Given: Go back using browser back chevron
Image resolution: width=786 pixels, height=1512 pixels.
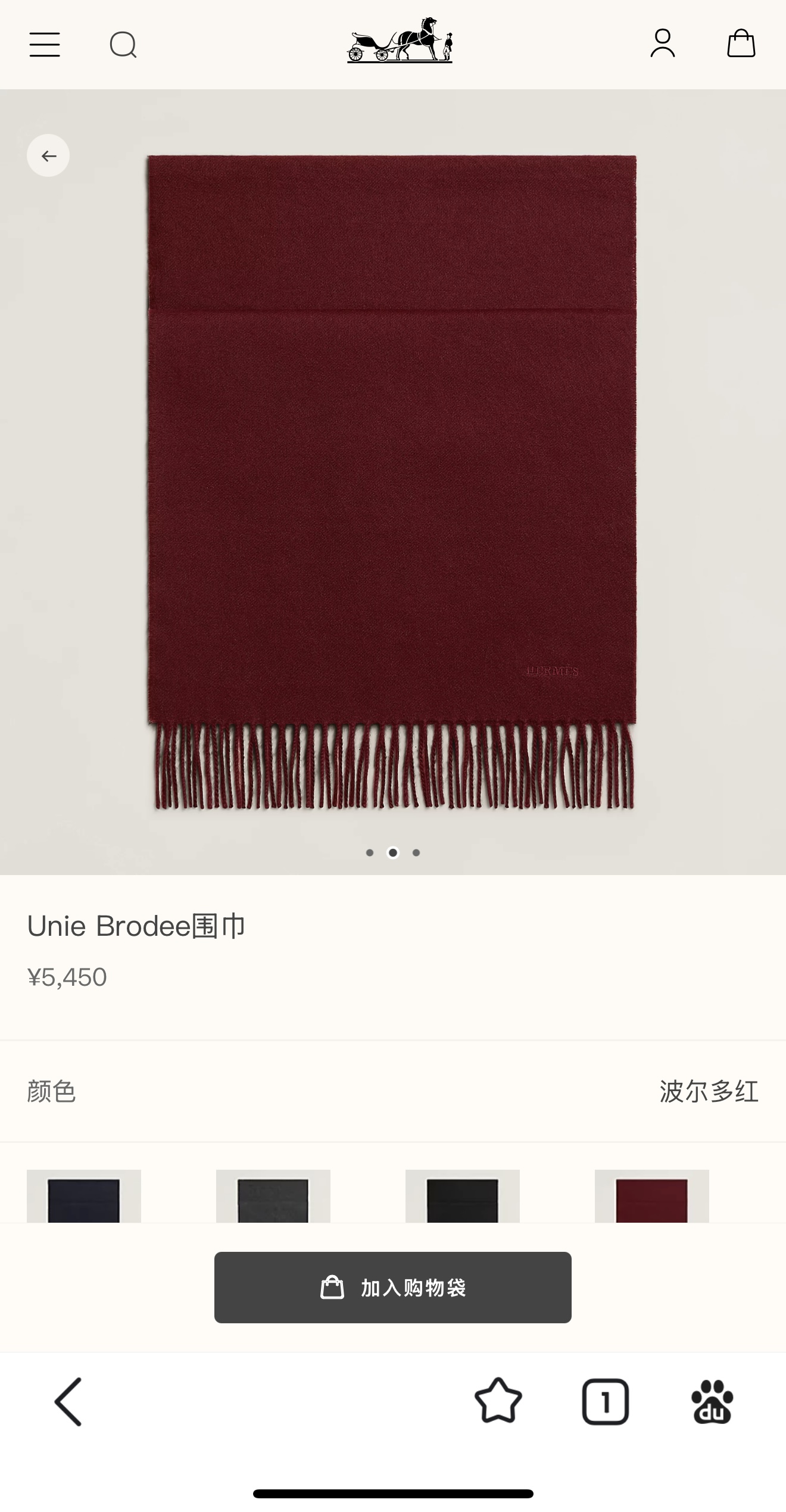Looking at the screenshot, I should [68, 1402].
